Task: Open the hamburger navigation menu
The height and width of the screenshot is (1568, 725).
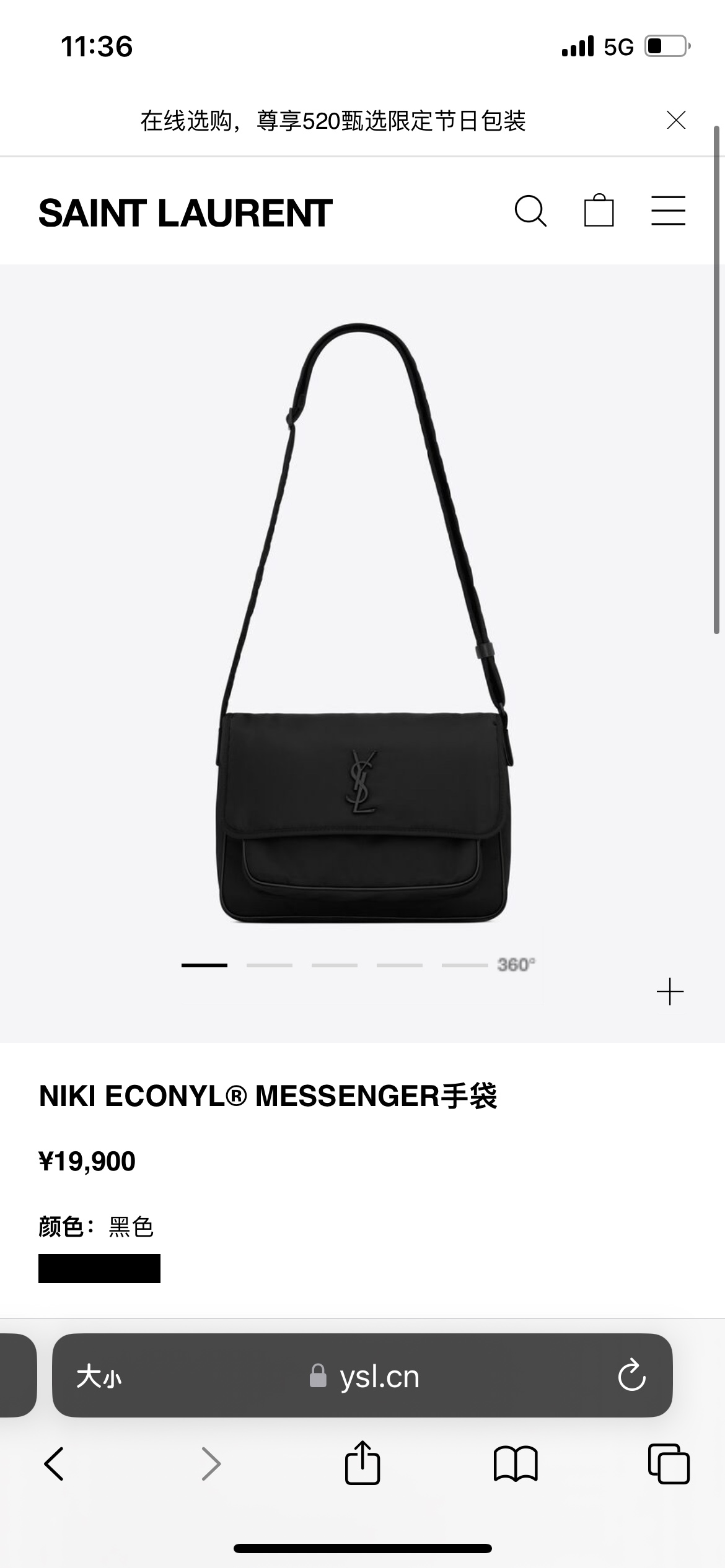Action: click(x=668, y=211)
